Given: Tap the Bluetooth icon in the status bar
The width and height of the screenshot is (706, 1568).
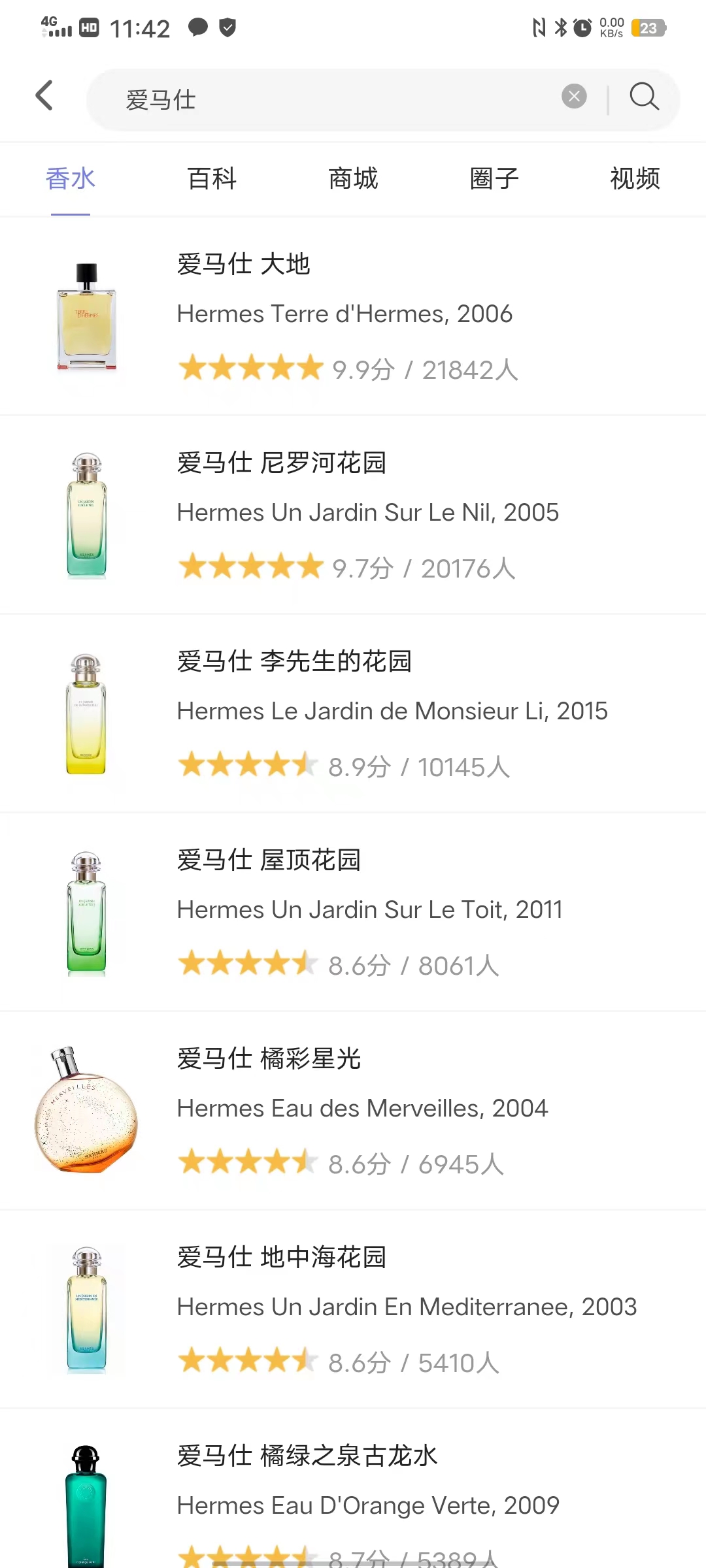Looking at the screenshot, I should (x=560, y=27).
